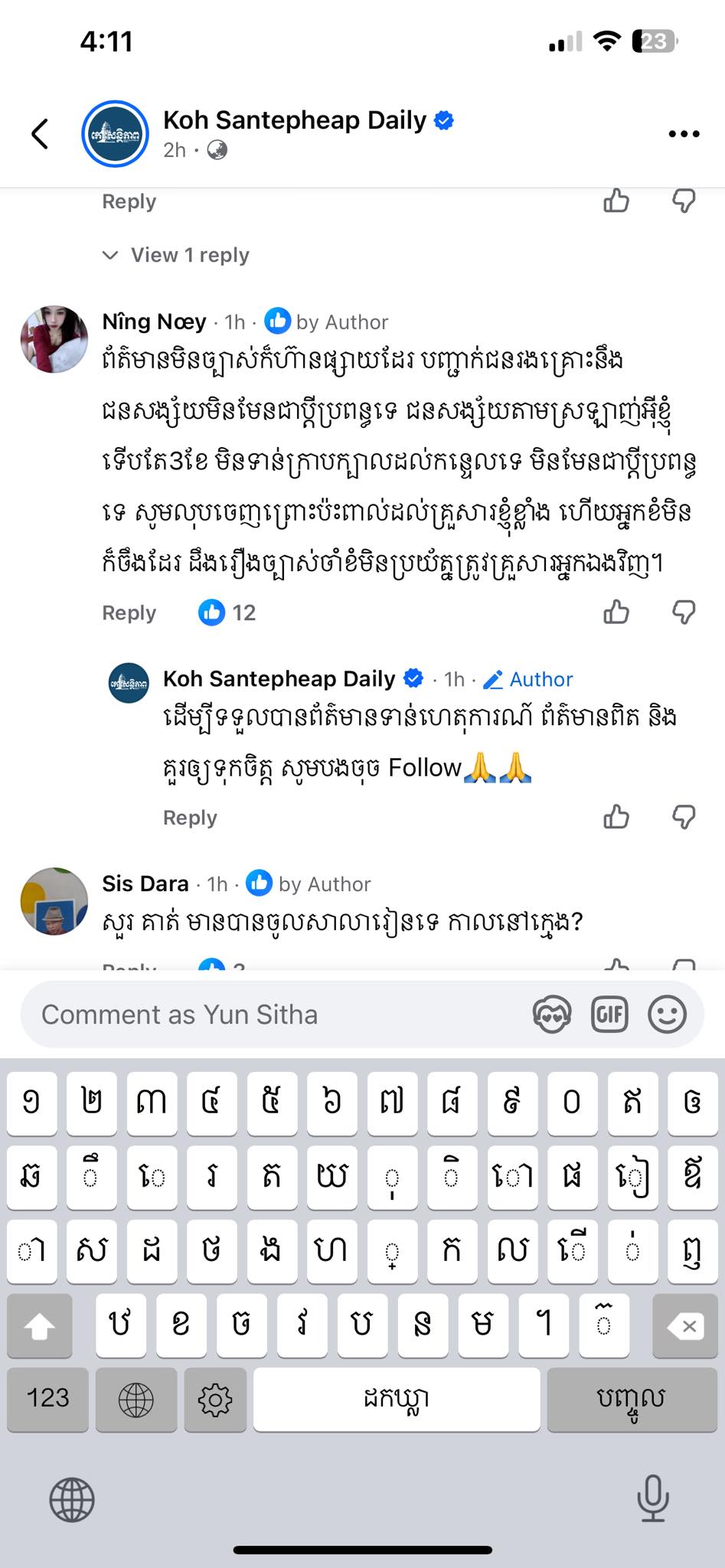Open the GIF picker

click(x=609, y=1015)
